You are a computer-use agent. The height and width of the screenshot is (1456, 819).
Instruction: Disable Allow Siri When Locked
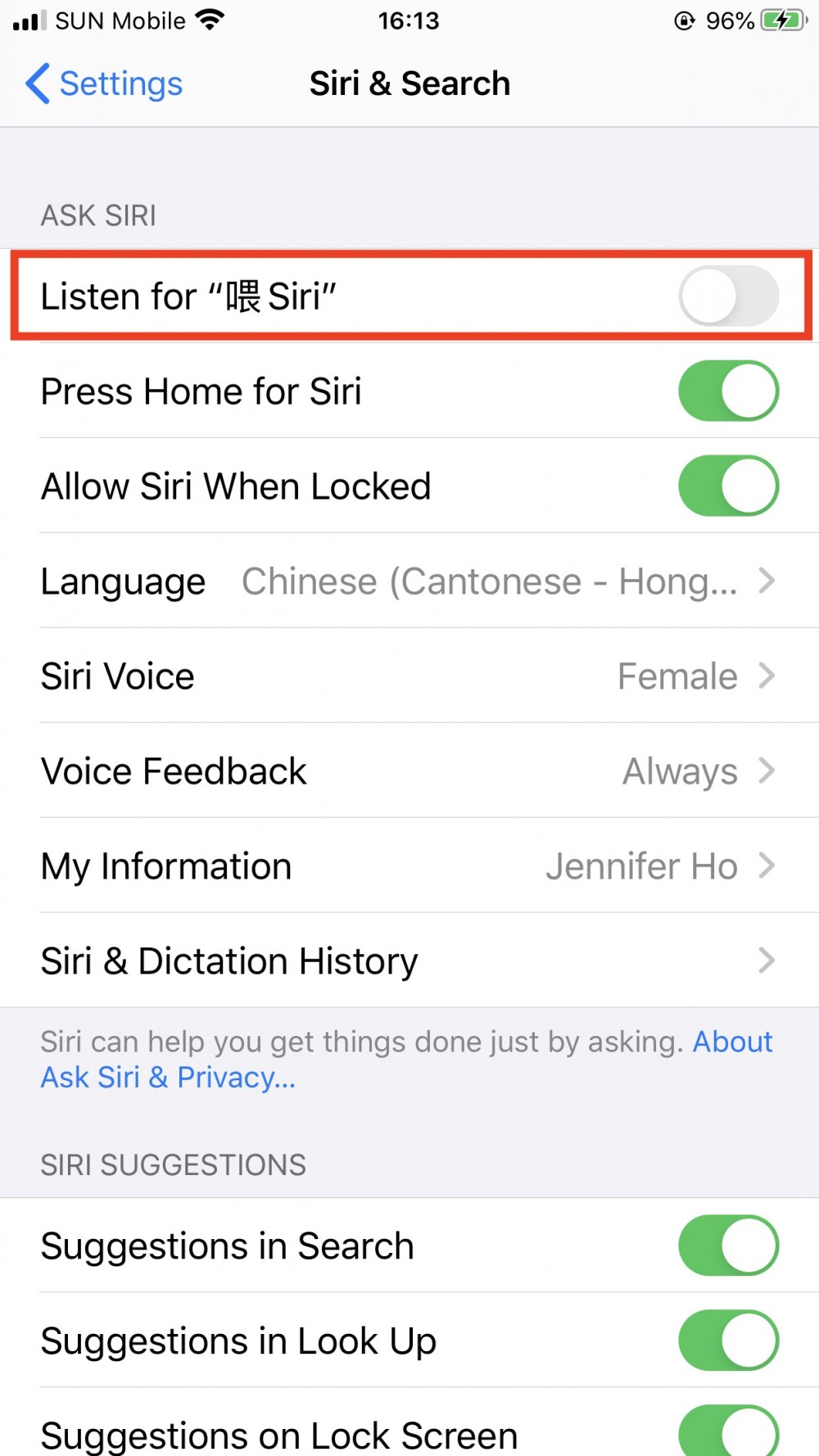(727, 486)
